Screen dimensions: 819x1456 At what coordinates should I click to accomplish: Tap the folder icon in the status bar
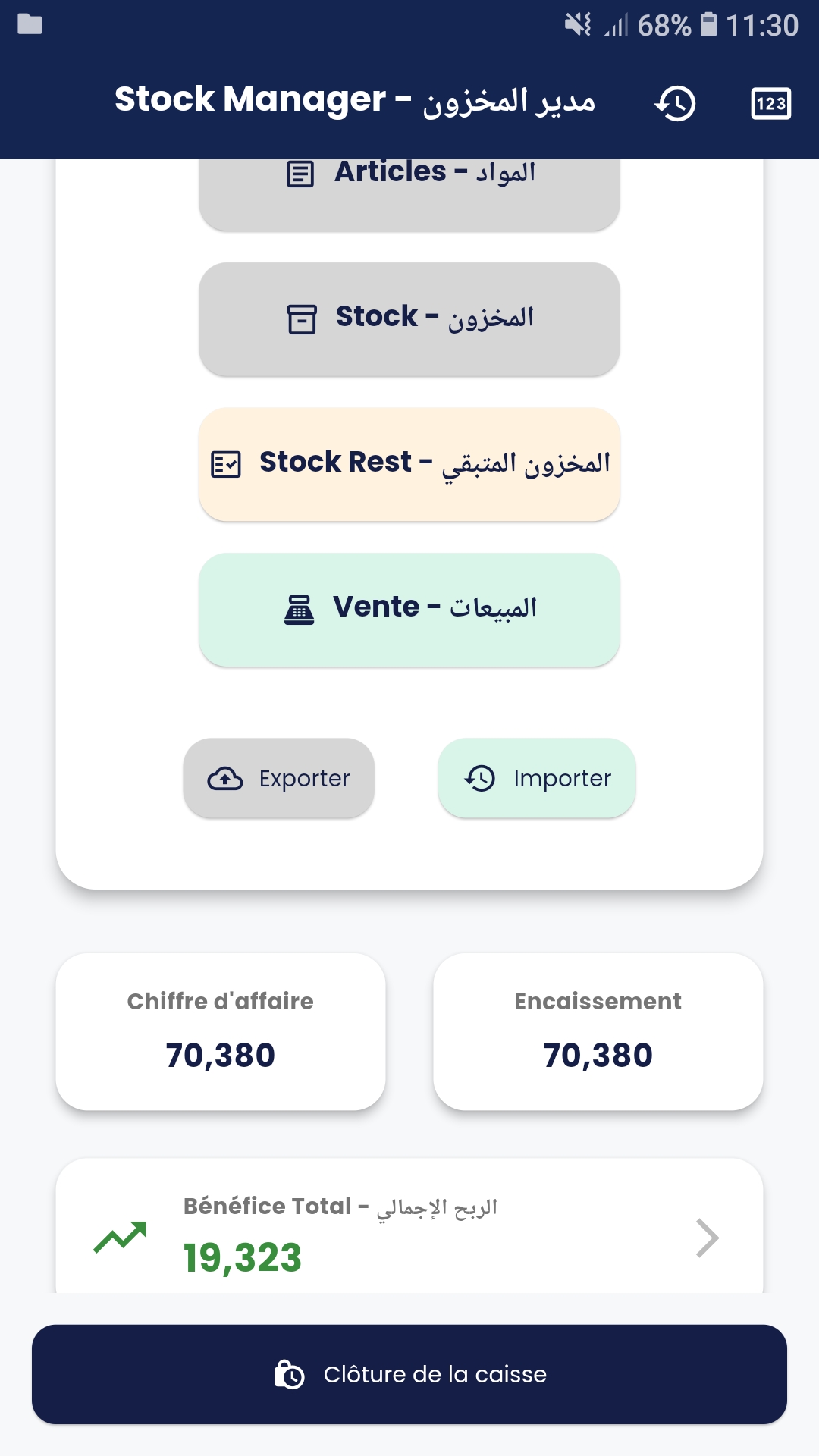[28, 25]
